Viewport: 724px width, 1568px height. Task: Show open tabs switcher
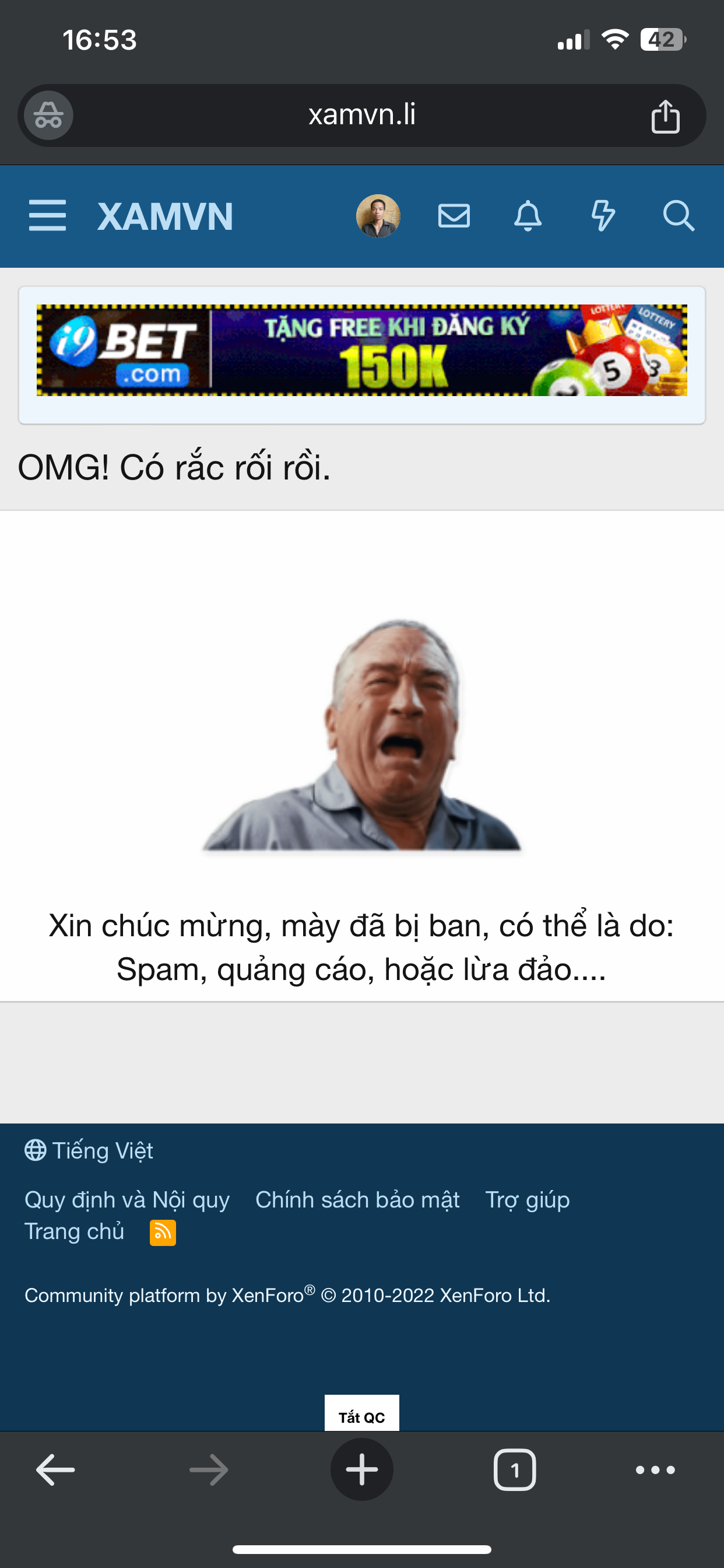click(515, 1469)
